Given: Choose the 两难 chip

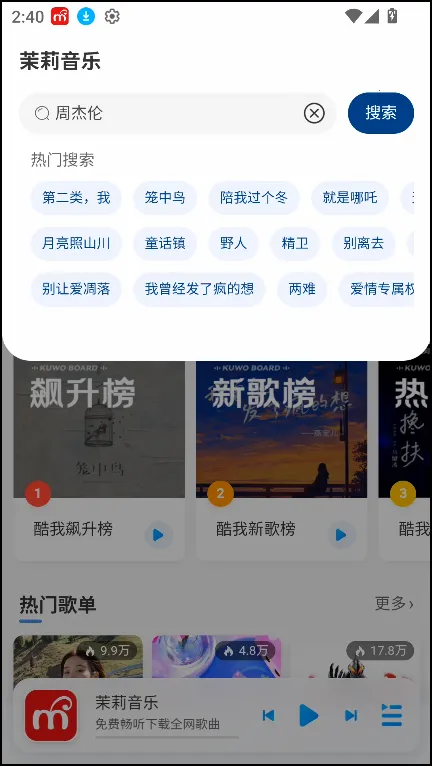Looking at the screenshot, I should pos(302,289).
